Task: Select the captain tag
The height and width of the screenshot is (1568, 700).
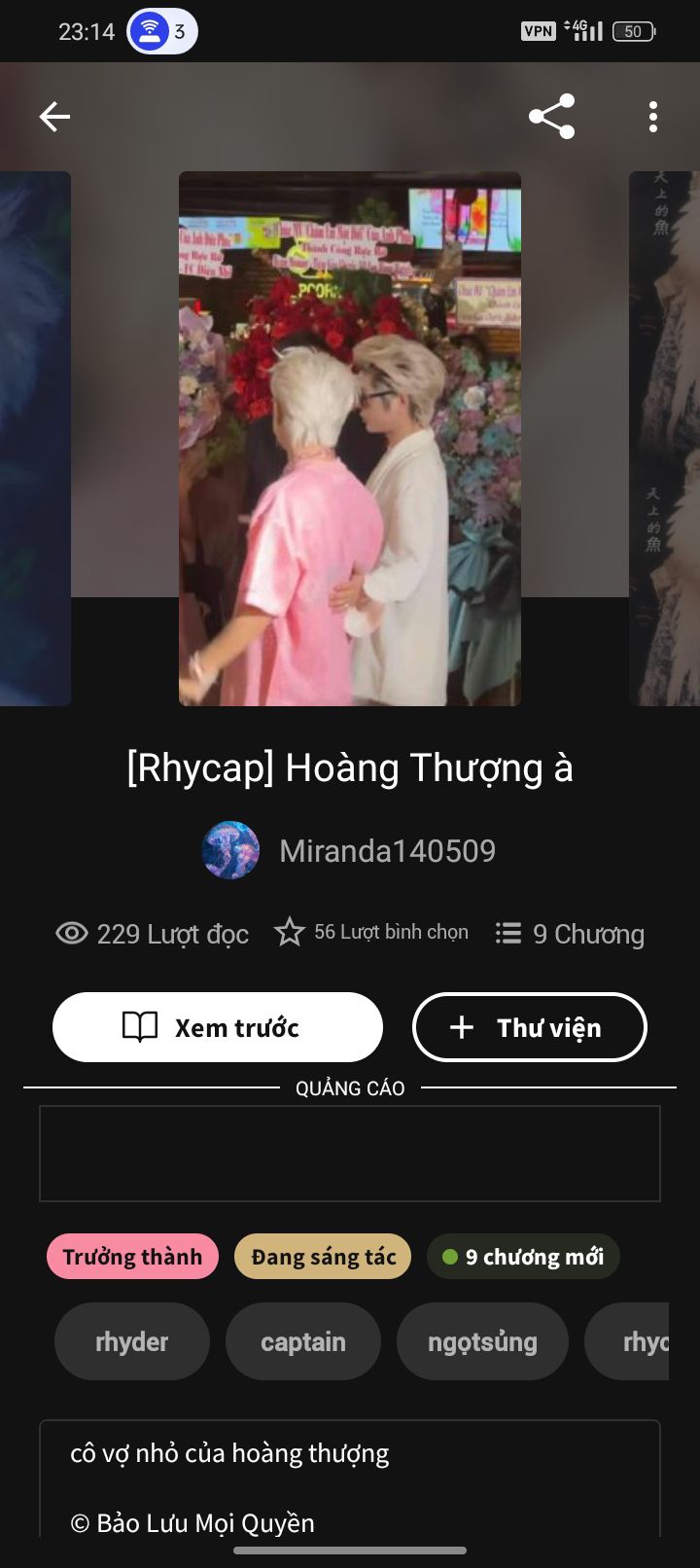Action: (x=303, y=1341)
